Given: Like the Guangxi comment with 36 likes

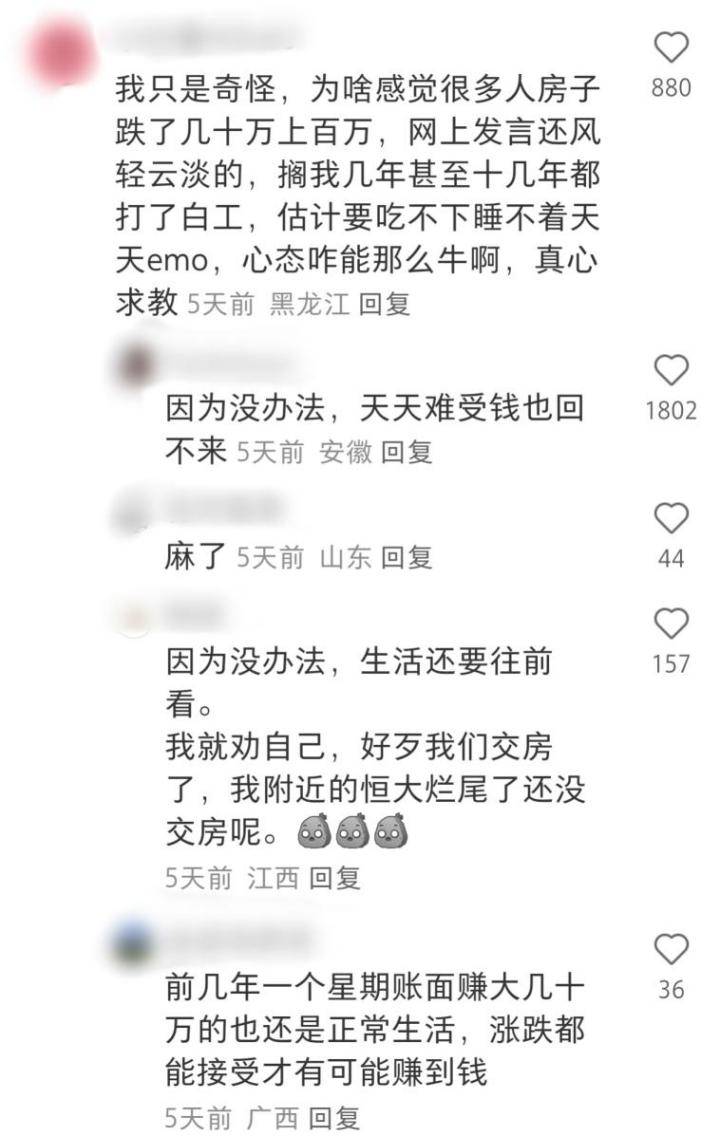Looking at the screenshot, I should (x=671, y=950).
